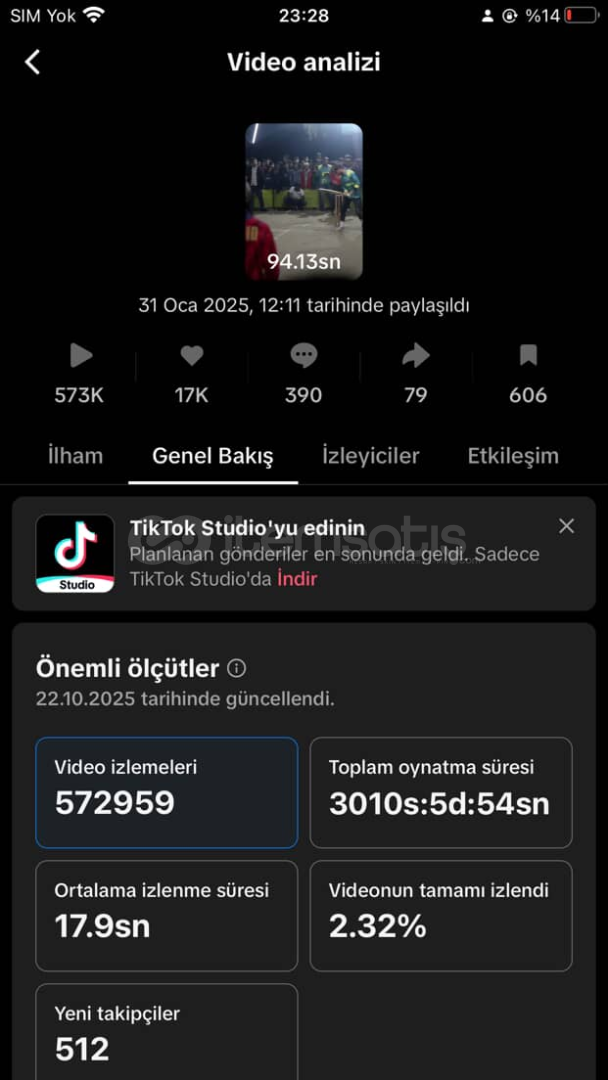Tap the İndir link for TikTok Studio
The image size is (608, 1080).
click(297, 579)
